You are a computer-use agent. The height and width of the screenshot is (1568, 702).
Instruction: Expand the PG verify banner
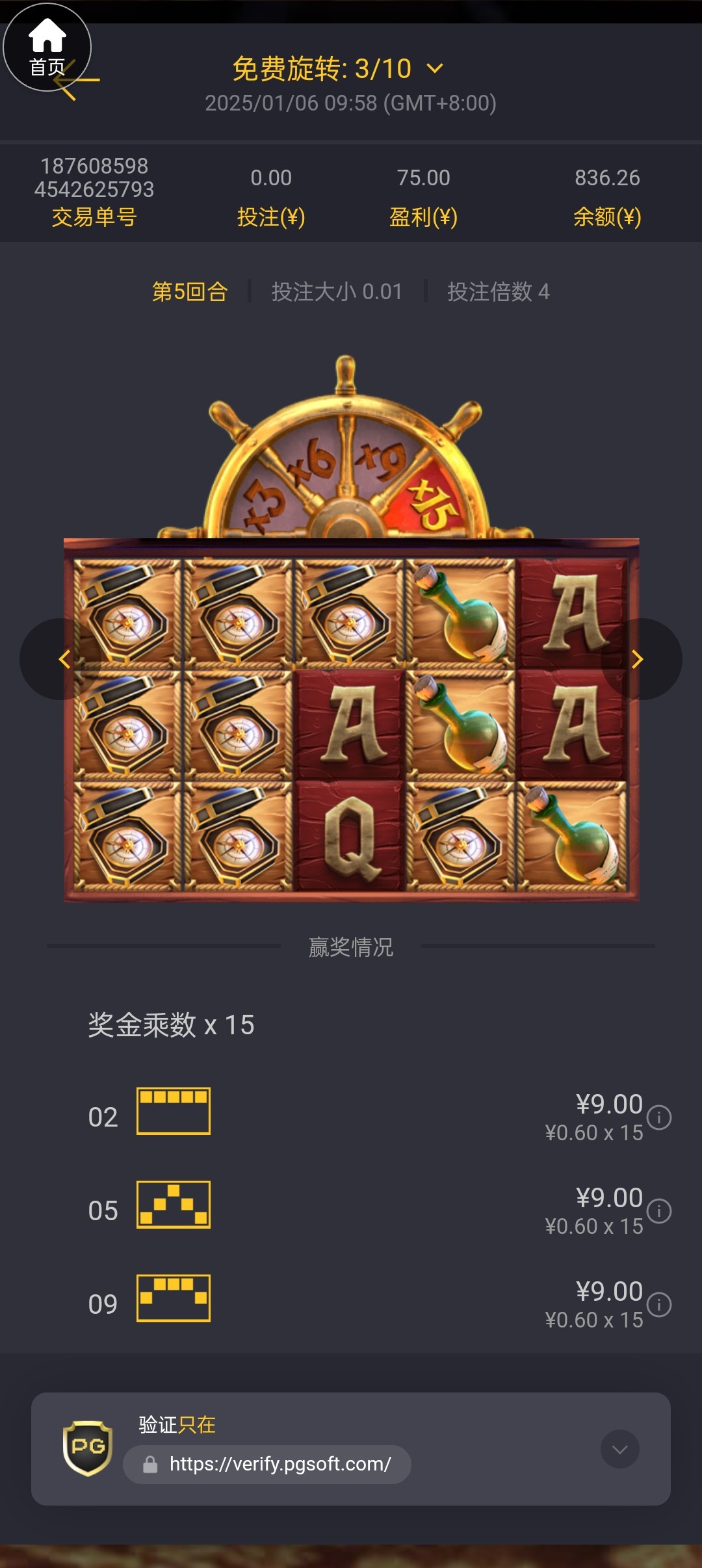click(x=619, y=1449)
